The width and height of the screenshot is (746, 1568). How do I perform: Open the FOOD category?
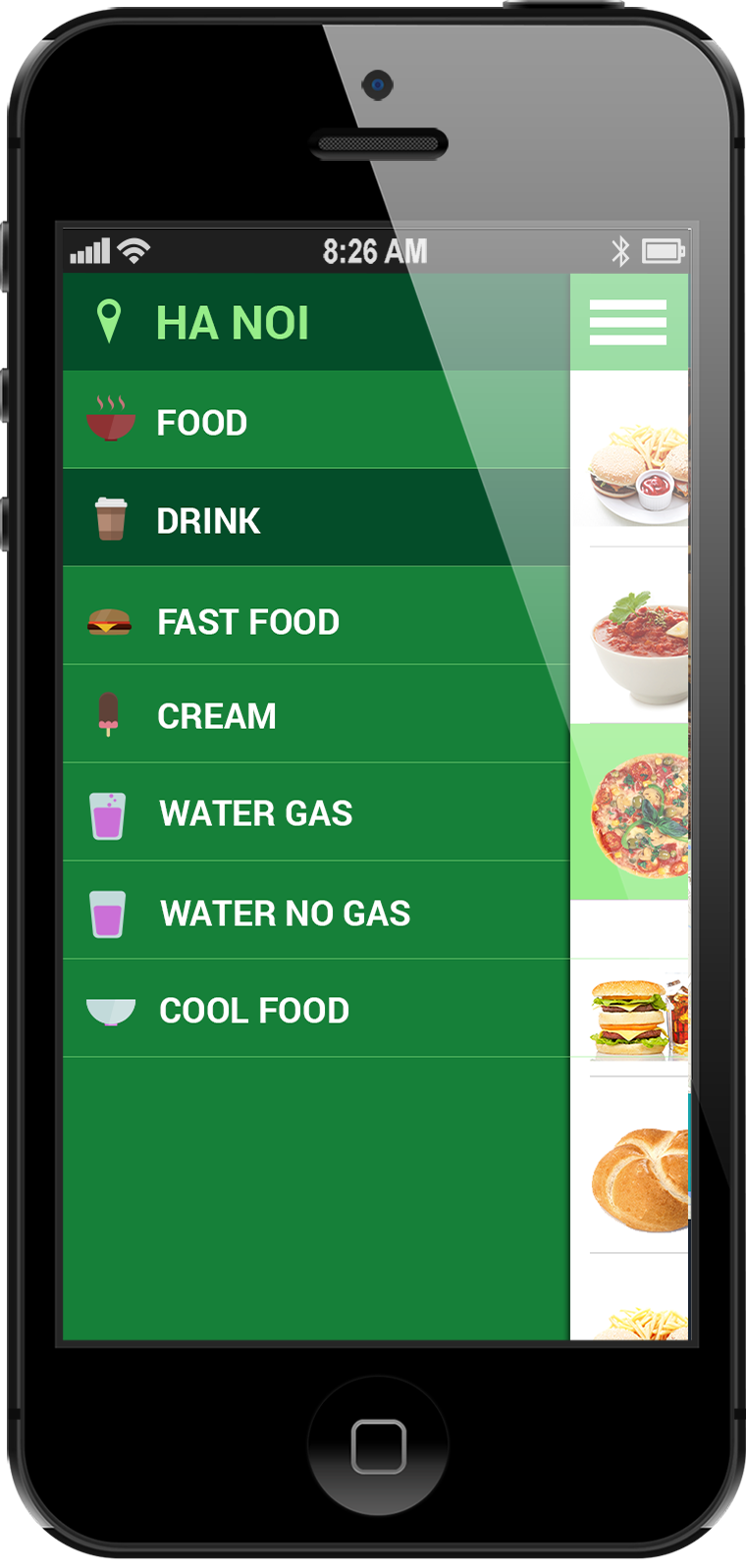click(316, 420)
